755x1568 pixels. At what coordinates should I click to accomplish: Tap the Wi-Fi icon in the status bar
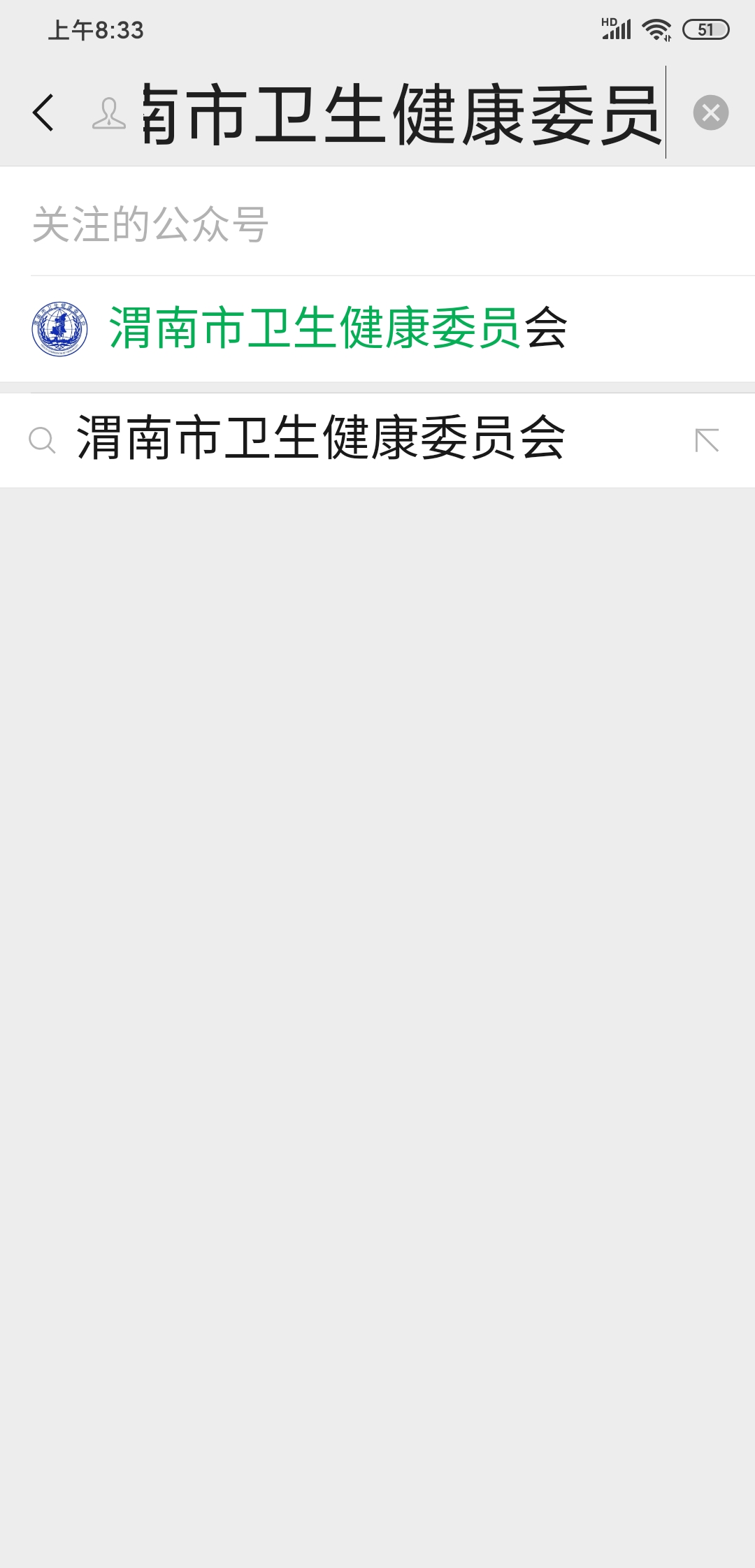(x=656, y=28)
